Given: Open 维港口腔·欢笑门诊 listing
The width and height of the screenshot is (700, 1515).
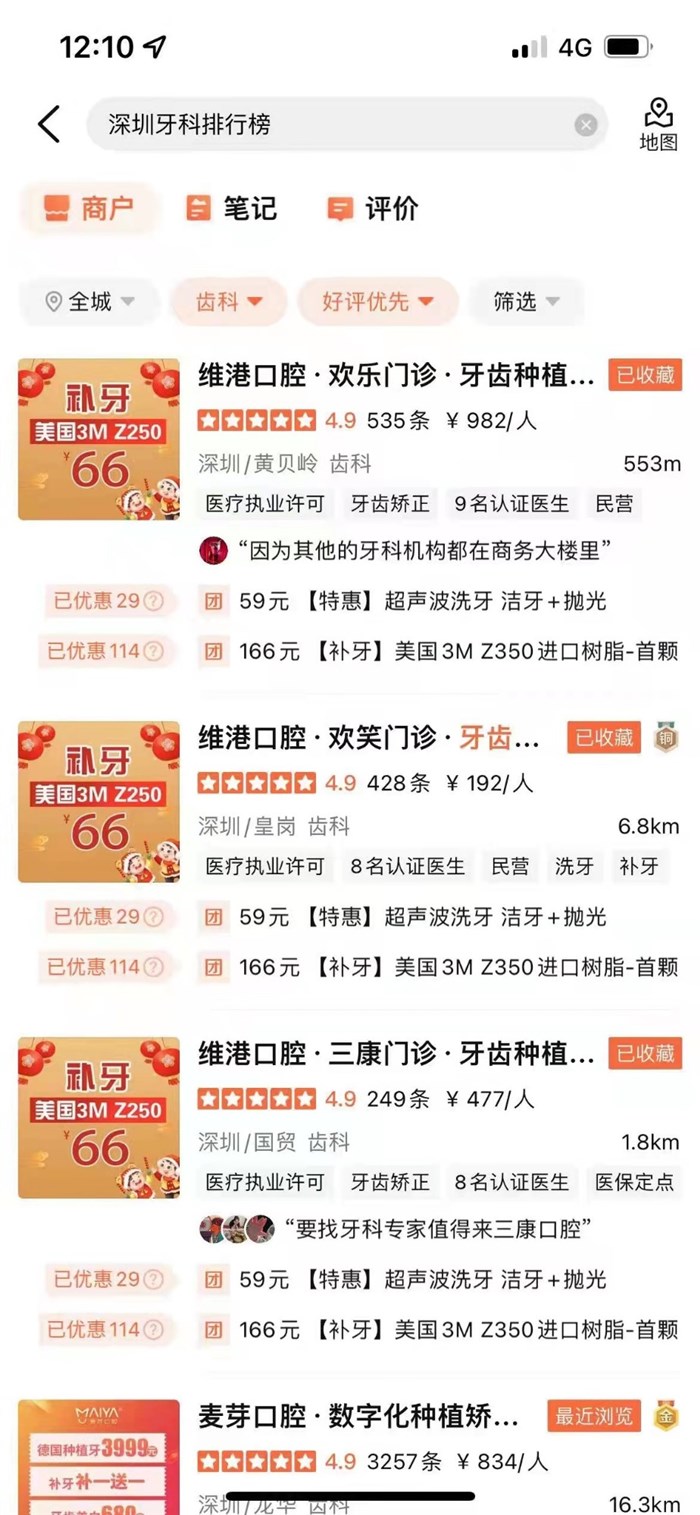Looking at the screenshot, I should tap(369, 739).
